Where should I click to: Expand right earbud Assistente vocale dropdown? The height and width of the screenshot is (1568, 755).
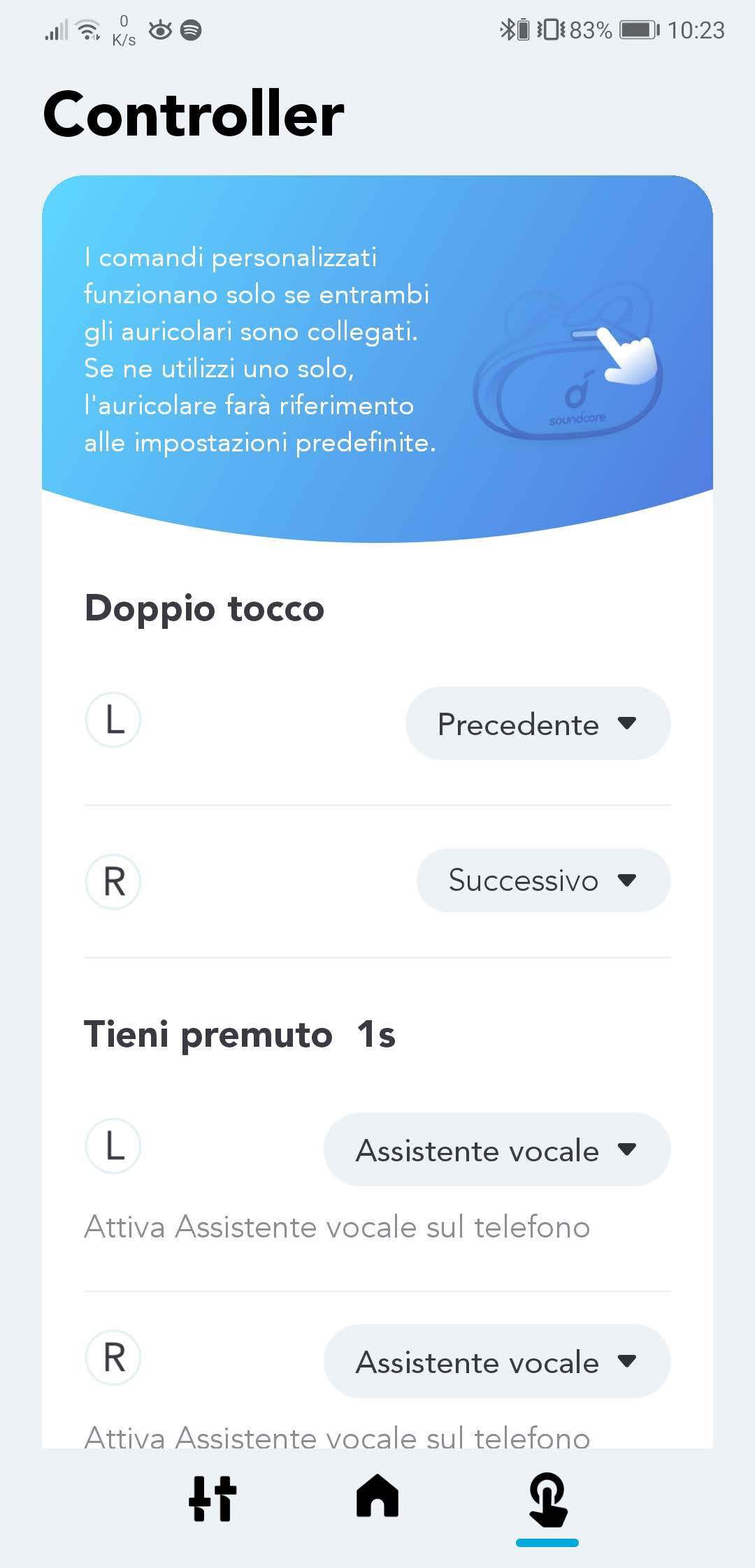click(x=497, y=1361)
